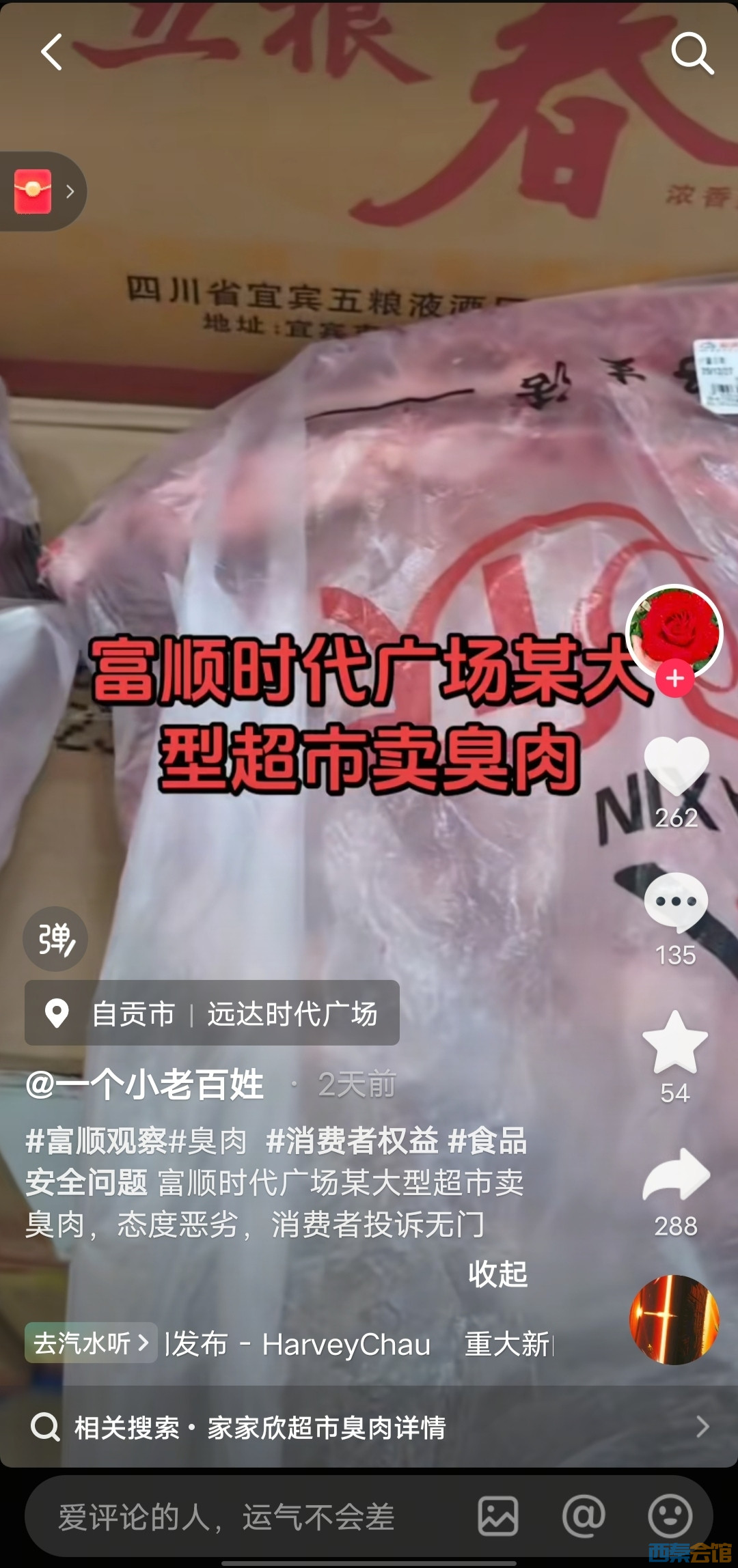Open the #消费者权益 hashtag
Screen dimensions: 738x1568
click(352, 1141)
